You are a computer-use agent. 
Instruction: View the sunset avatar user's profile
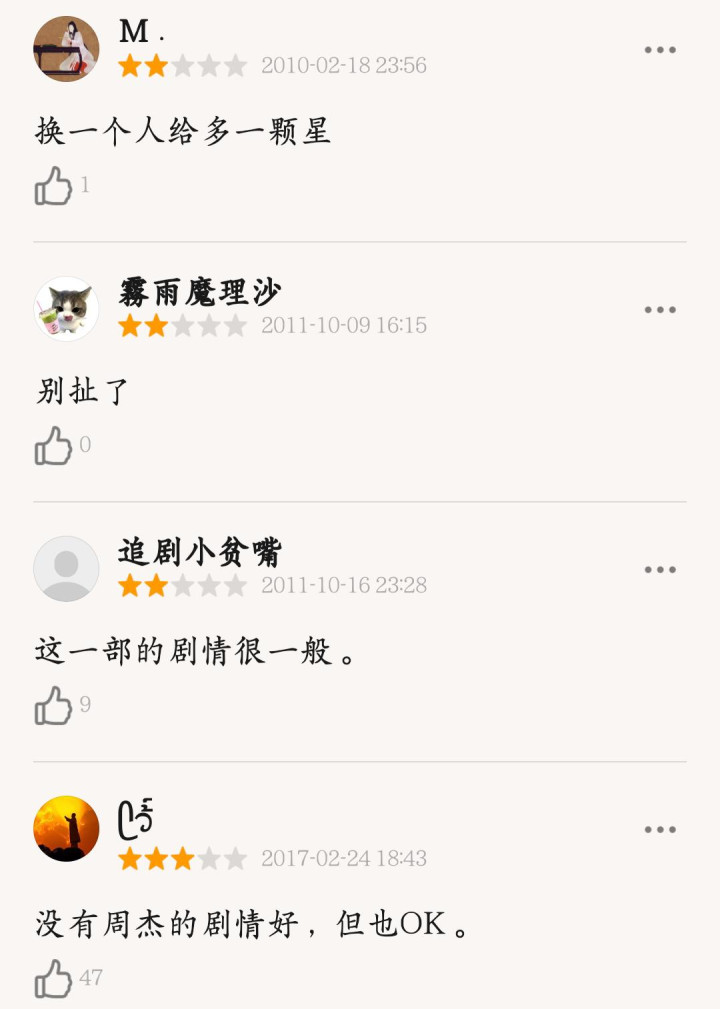pyautogui.click(x=66, y=829)
